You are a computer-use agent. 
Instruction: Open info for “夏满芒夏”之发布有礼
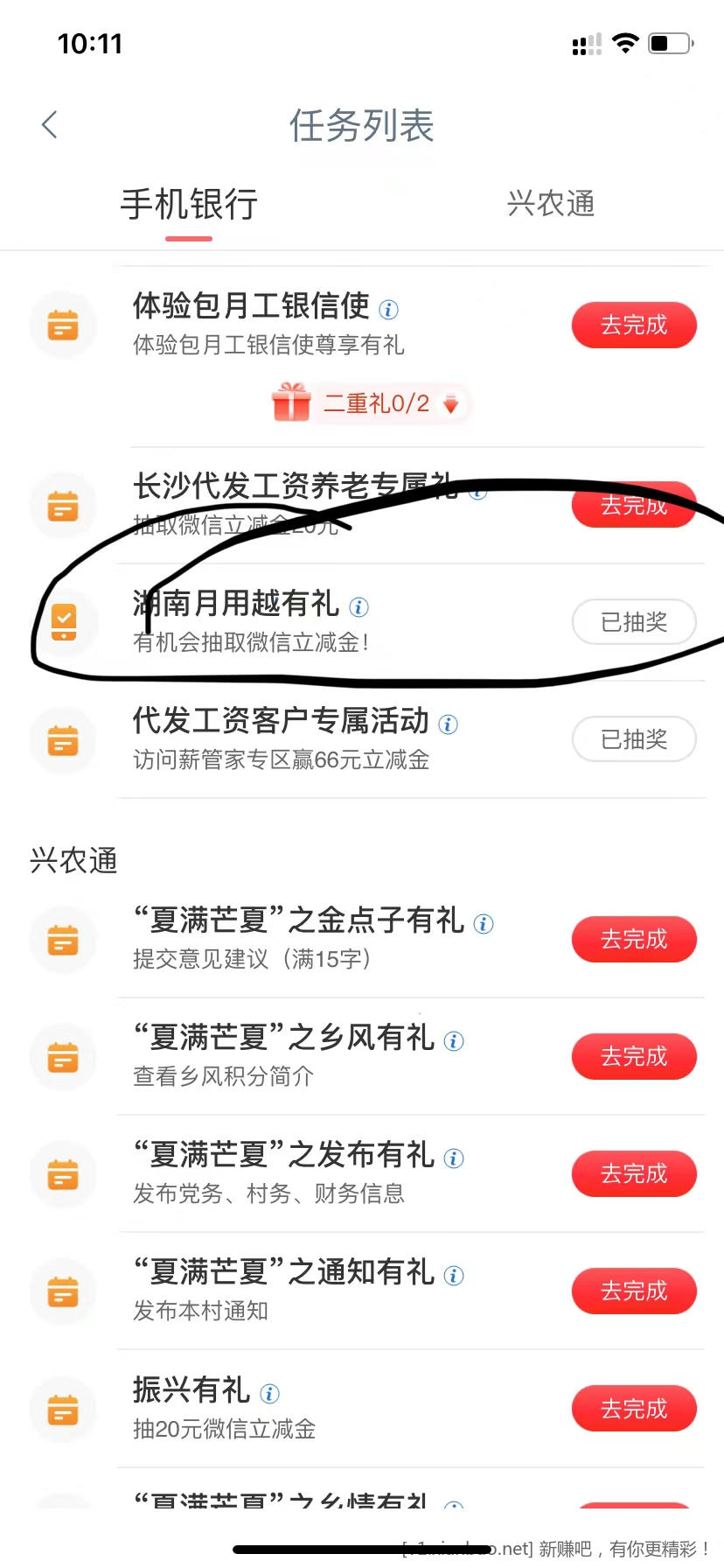tap(454, 1158)
